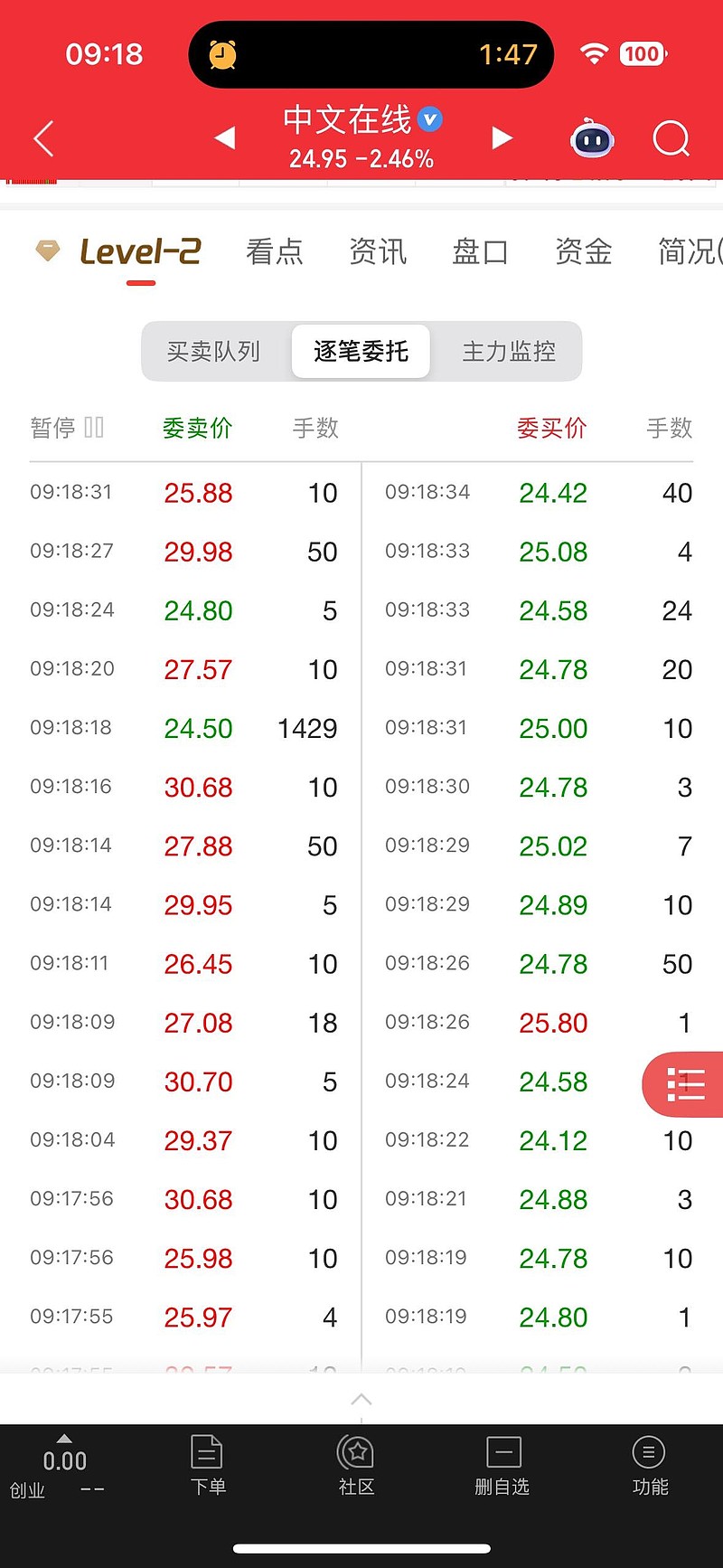Image resolution: width=723 pixels, height=1568 pixels.
Task: Open the robot assistant icon
Action: tap(593, 138)
